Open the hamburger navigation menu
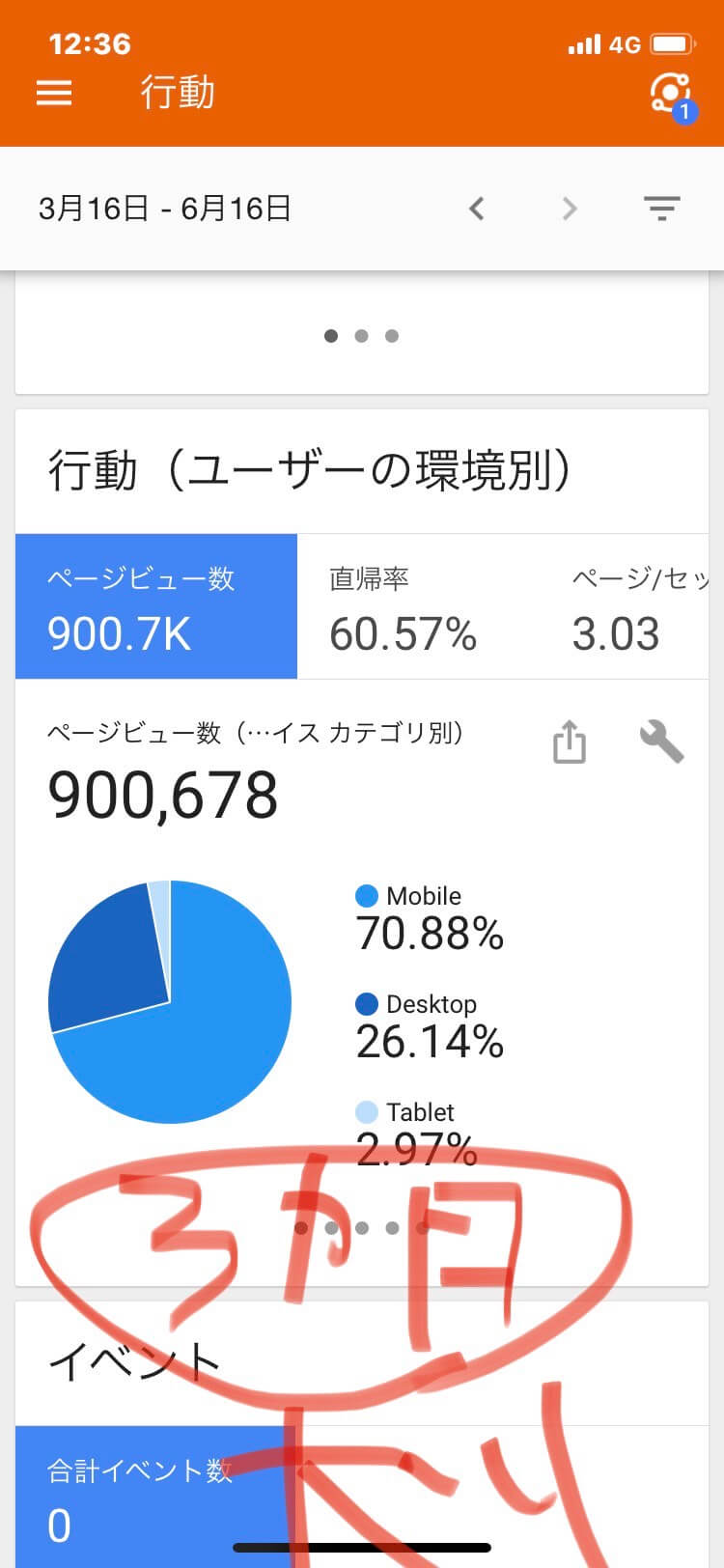The image size is (724, 1568). pos(54,93)
